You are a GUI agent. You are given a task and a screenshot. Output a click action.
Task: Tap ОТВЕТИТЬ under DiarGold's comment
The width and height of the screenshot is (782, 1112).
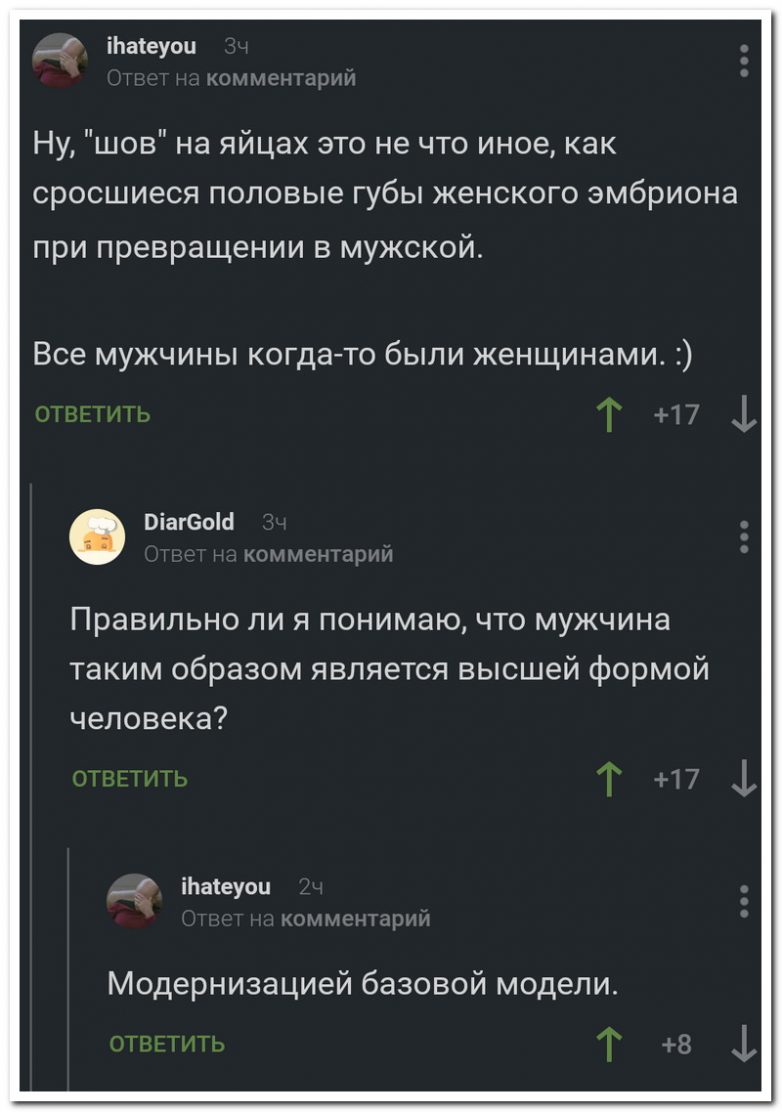tap(130, 779)
